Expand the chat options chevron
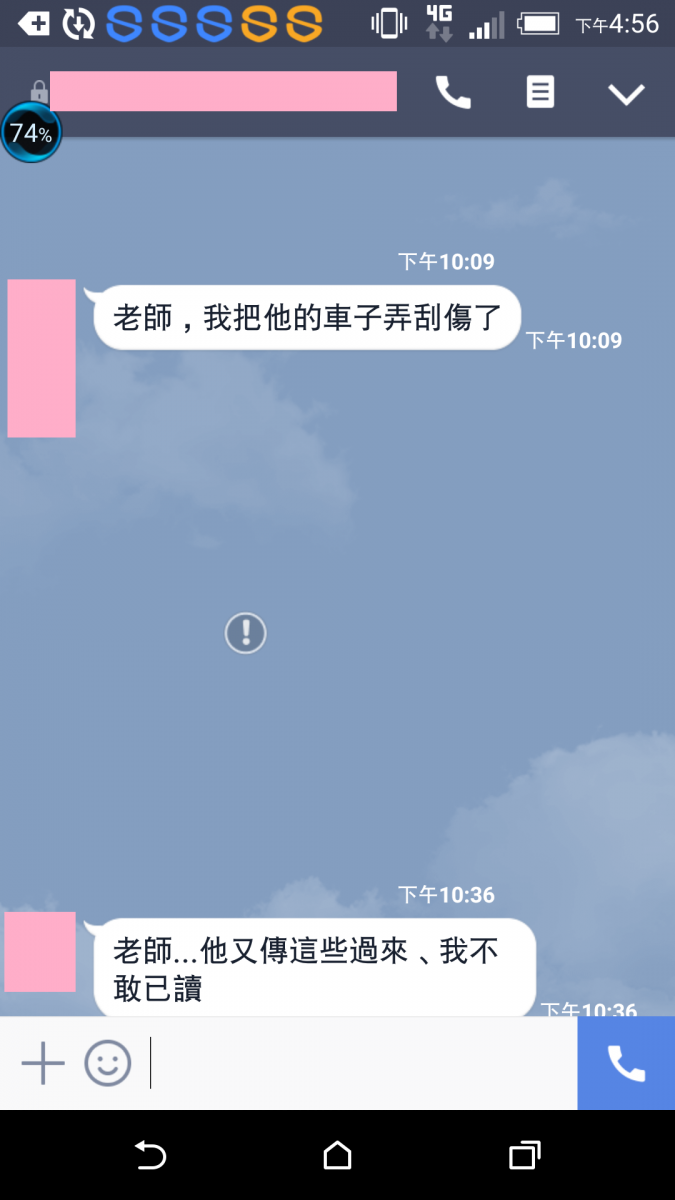Screen dimensions: 675x1200 point(627,94)
